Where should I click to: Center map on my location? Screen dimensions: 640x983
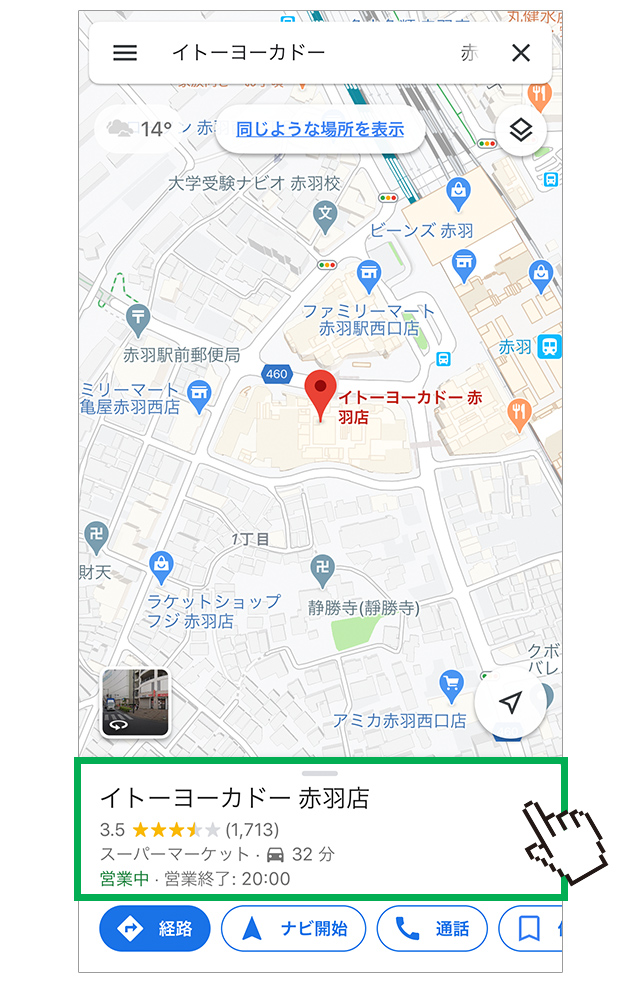coord(510,703)
